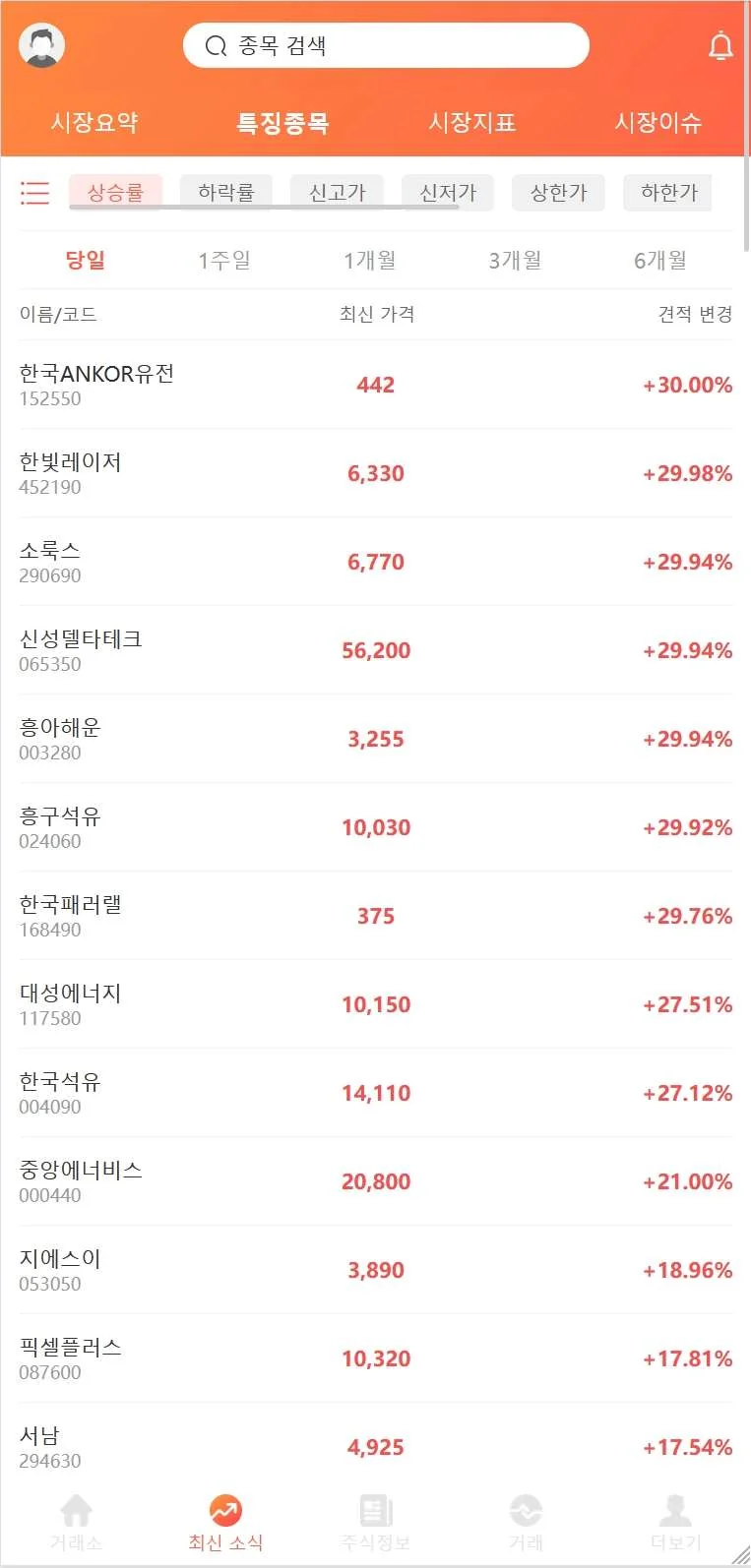Switch to the 시장이슈 tab

coord(657,122)
